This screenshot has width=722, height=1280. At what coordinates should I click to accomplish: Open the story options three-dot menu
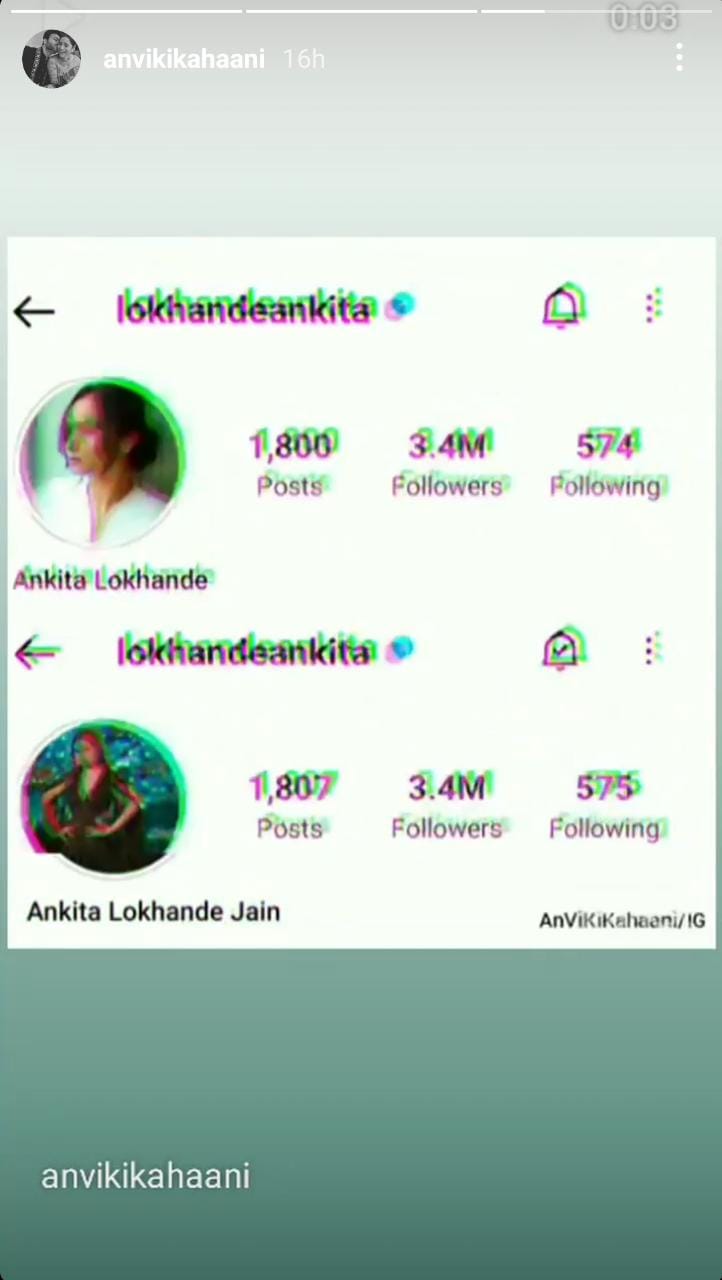pos(679,59)
